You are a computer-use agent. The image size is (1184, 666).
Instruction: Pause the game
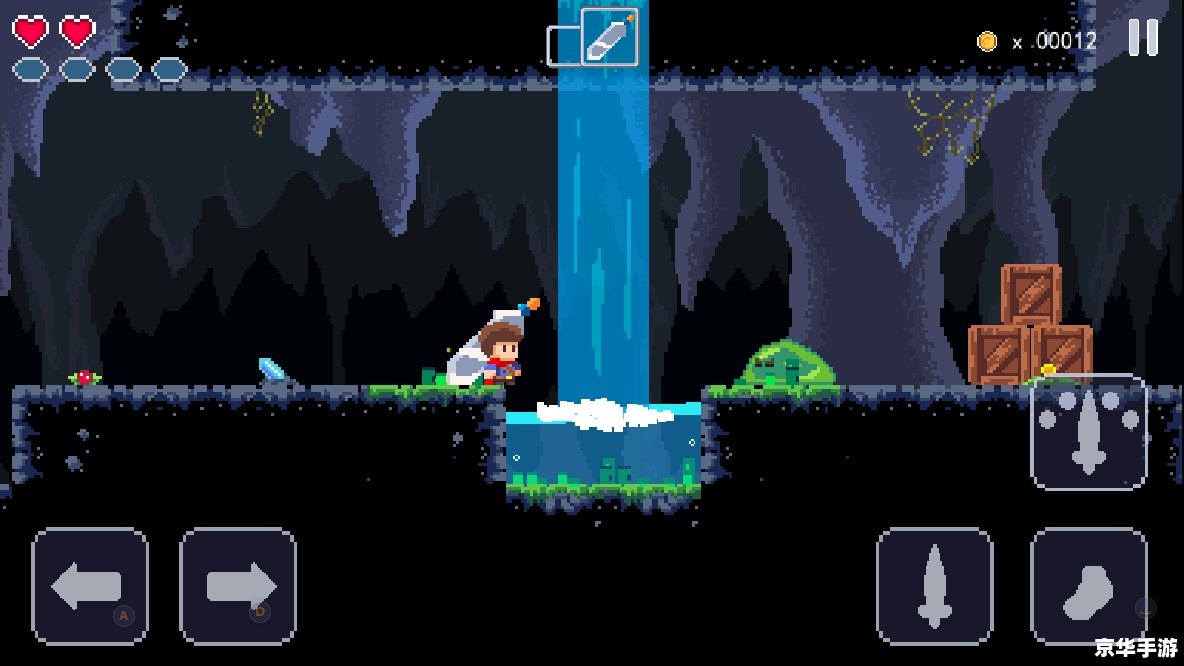click(1143, 38)
